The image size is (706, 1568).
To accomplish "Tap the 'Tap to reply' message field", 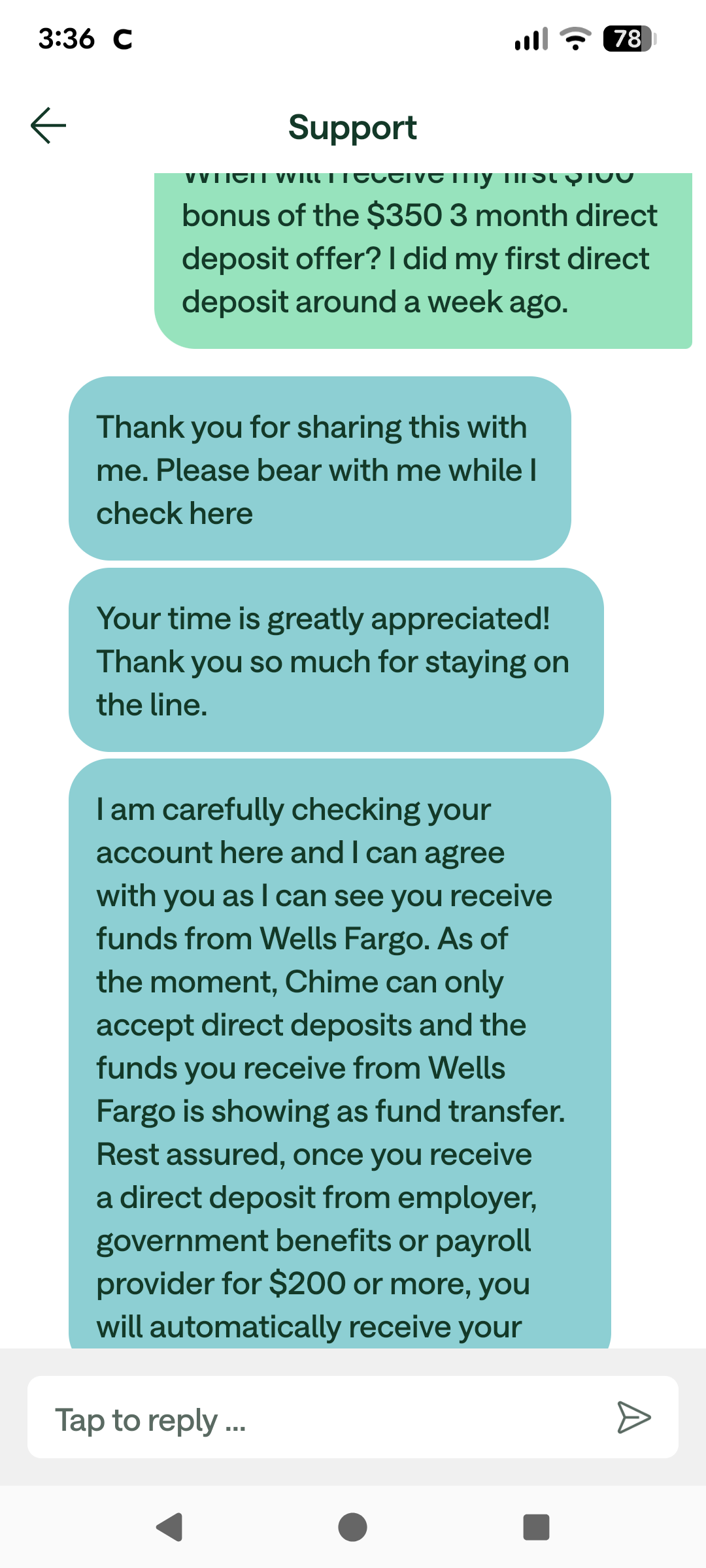I will coord(314,1419).
